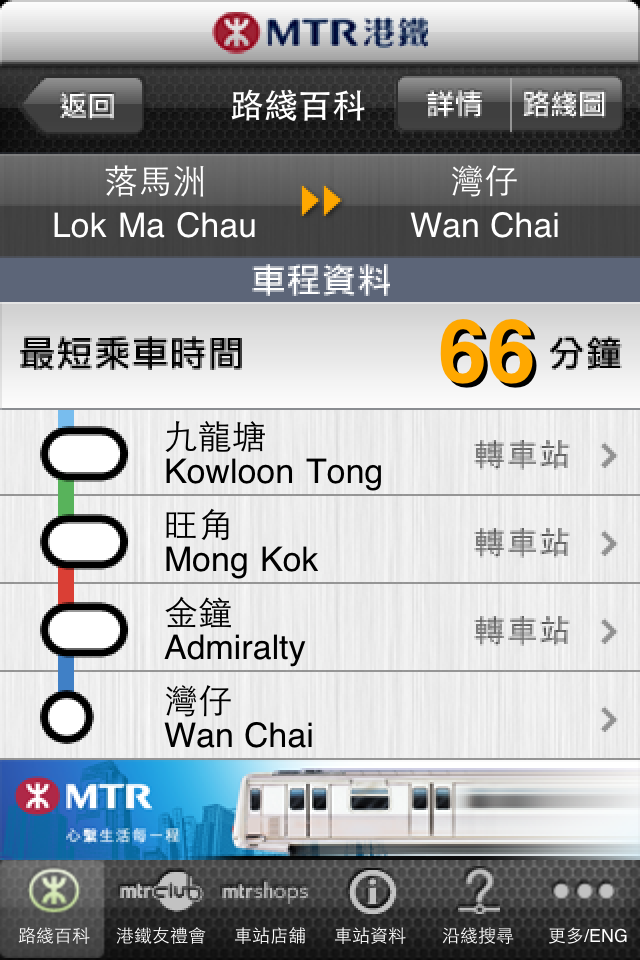
Task: Open the Wan Chai station row
Action: click(x=320, y=717)
